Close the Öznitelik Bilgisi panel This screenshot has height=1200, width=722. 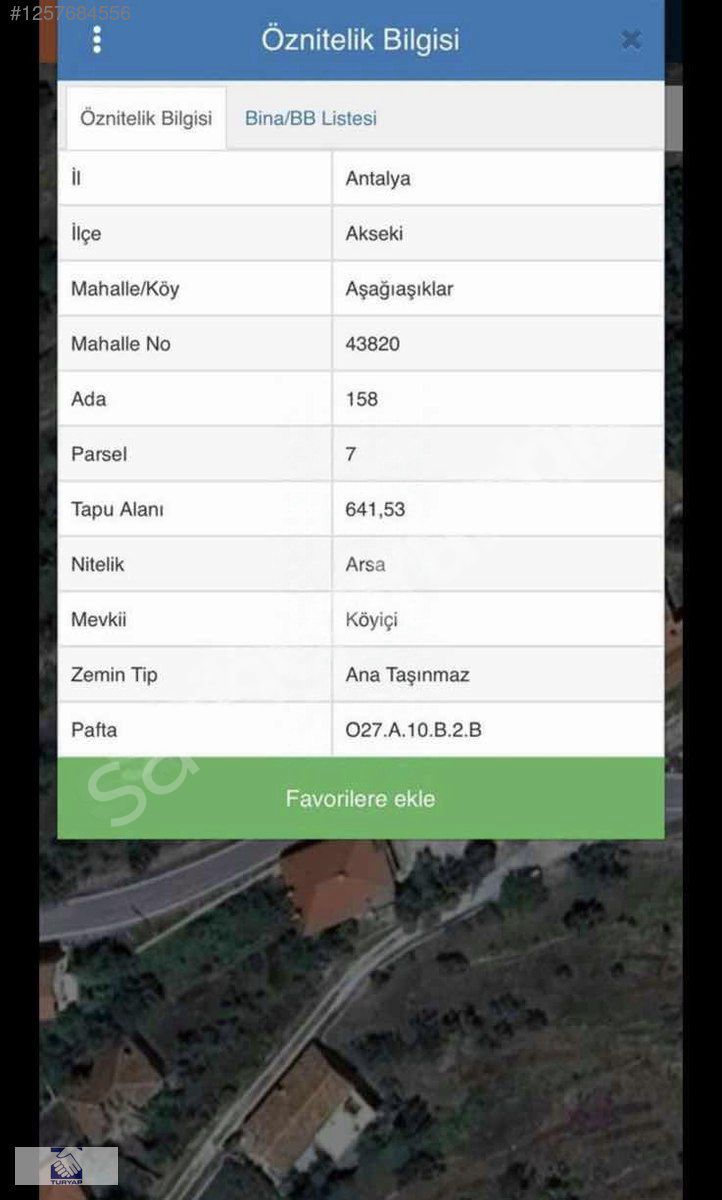tap(630, 40)
